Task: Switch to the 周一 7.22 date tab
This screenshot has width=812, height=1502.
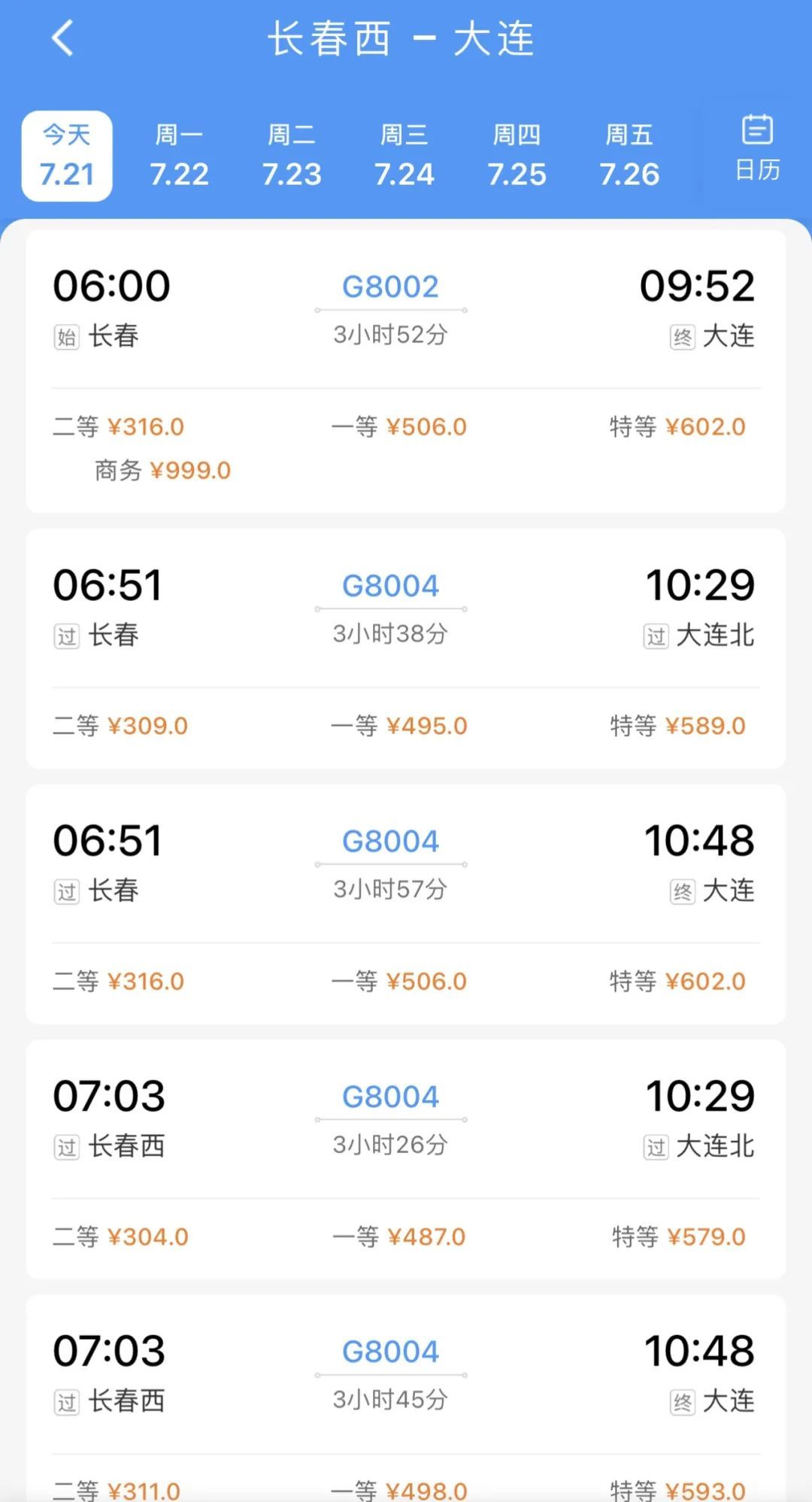Action: pos(180,154)
